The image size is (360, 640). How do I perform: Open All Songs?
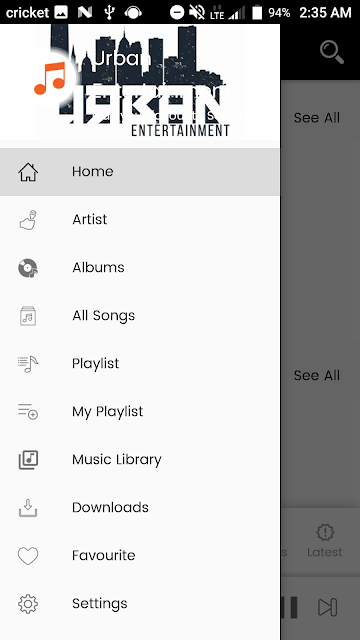tap(140, 316)
